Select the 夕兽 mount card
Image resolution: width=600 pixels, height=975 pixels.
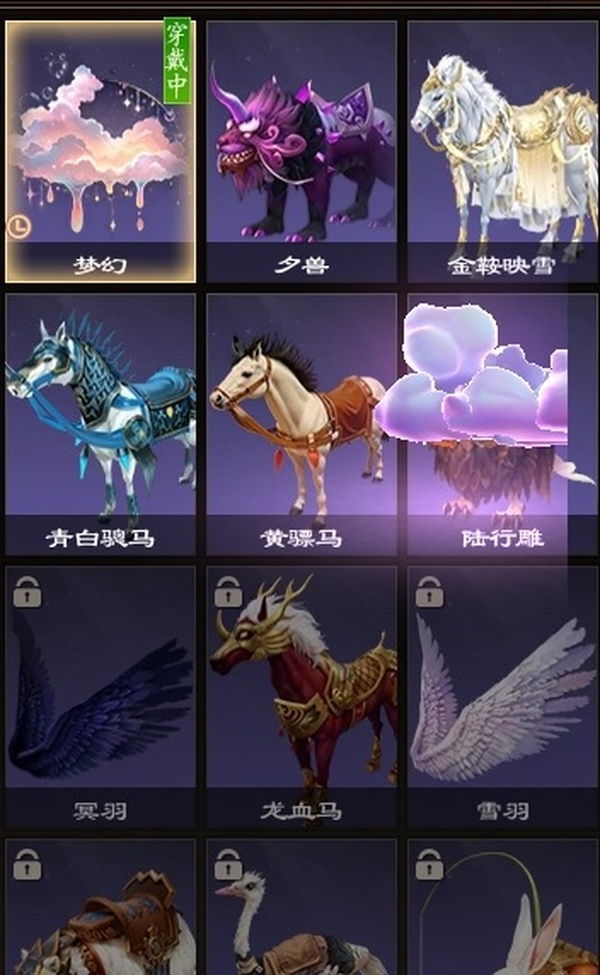tap(301, 150)
